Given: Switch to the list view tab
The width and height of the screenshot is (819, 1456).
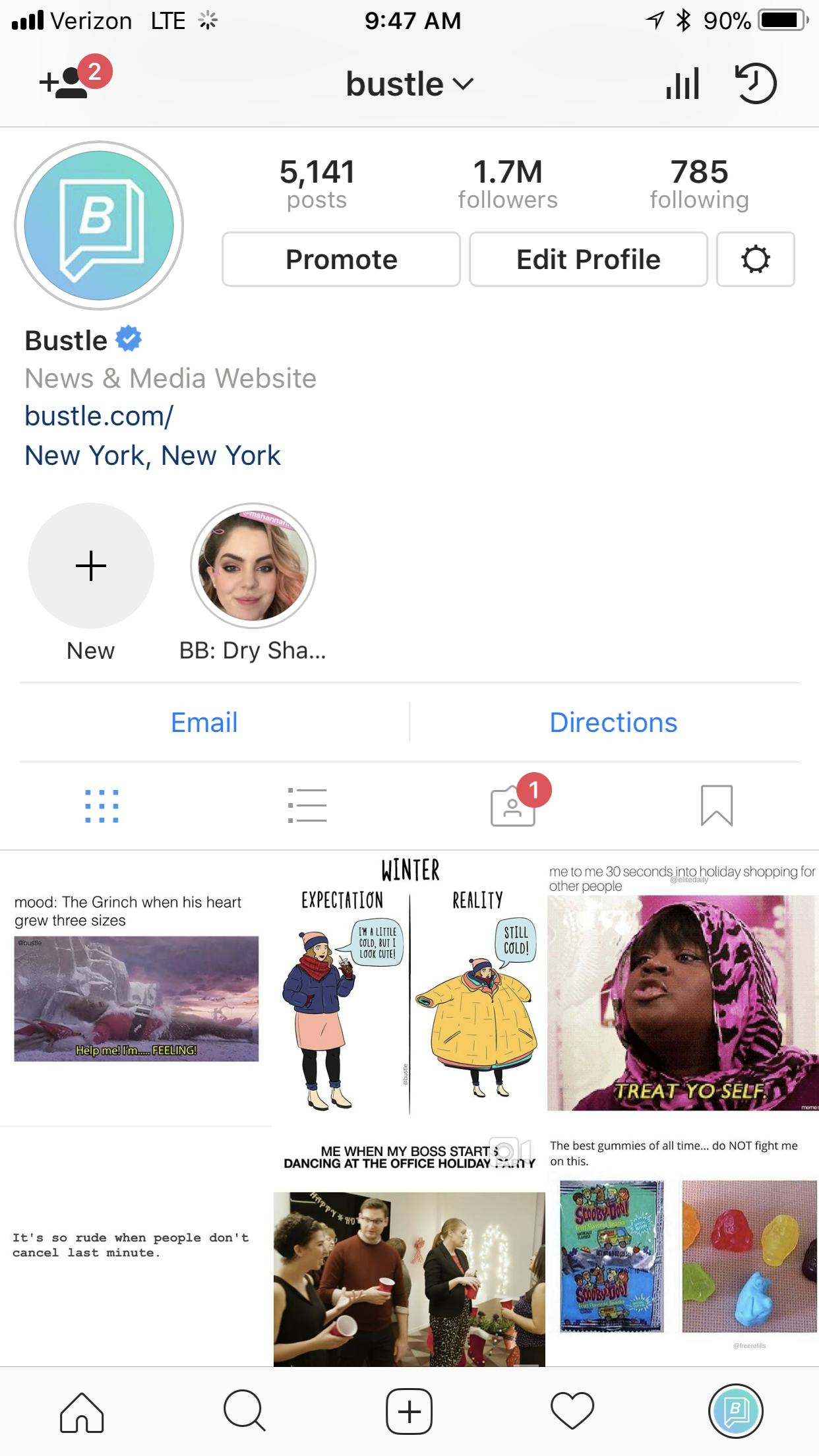Looking at the screenshot, I should (307, 805).
